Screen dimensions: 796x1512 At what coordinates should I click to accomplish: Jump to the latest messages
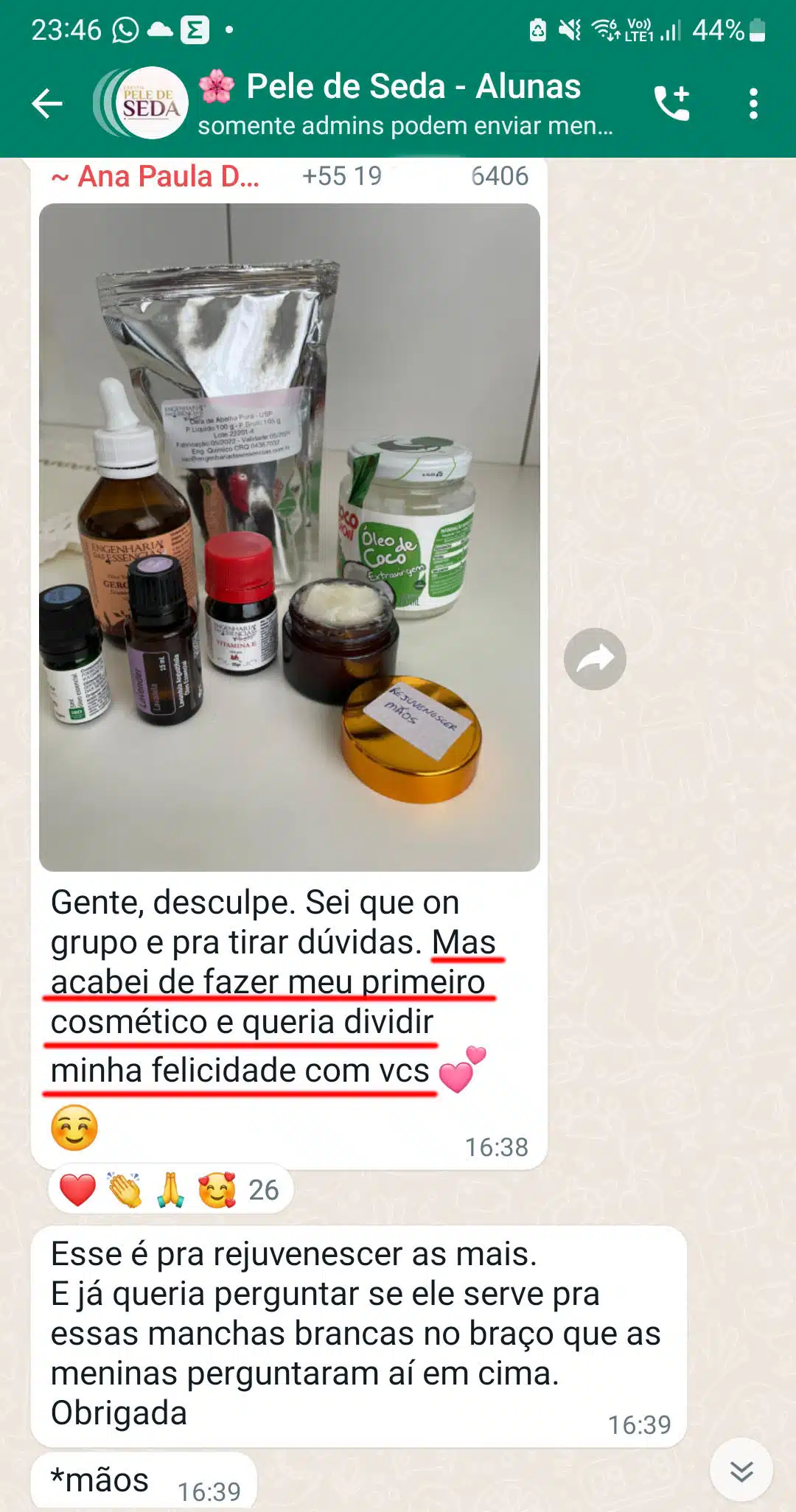(741, 1470)
